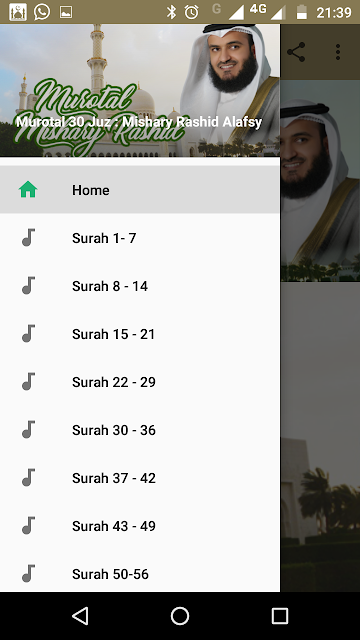The height and width of the screenshot is (640, 360).
Task: Open Surah 43 - 49
Action: coord(140,526)
